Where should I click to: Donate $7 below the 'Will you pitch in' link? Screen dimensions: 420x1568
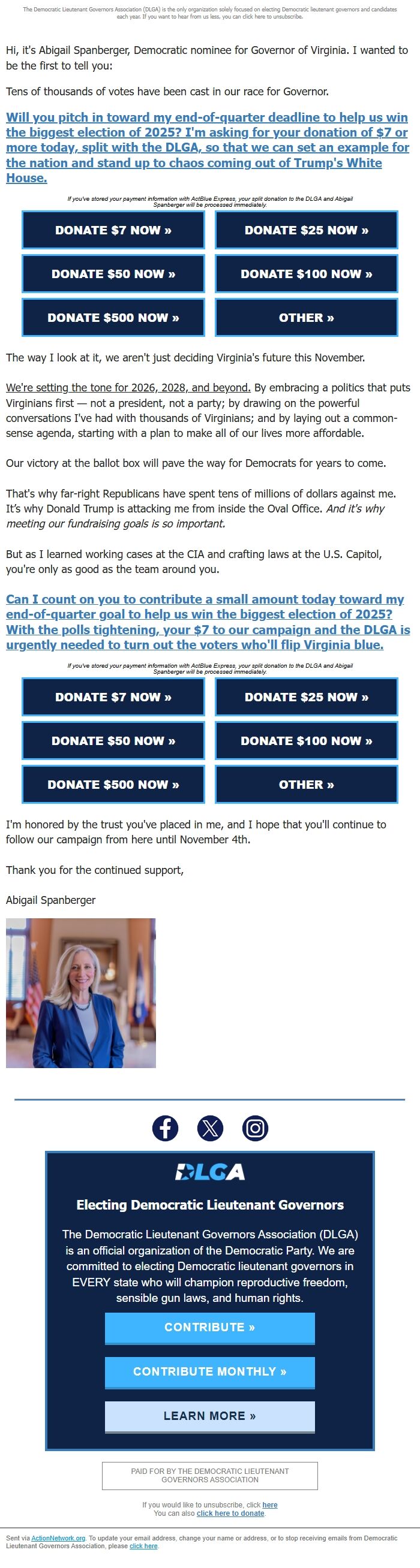pos(113,230)
